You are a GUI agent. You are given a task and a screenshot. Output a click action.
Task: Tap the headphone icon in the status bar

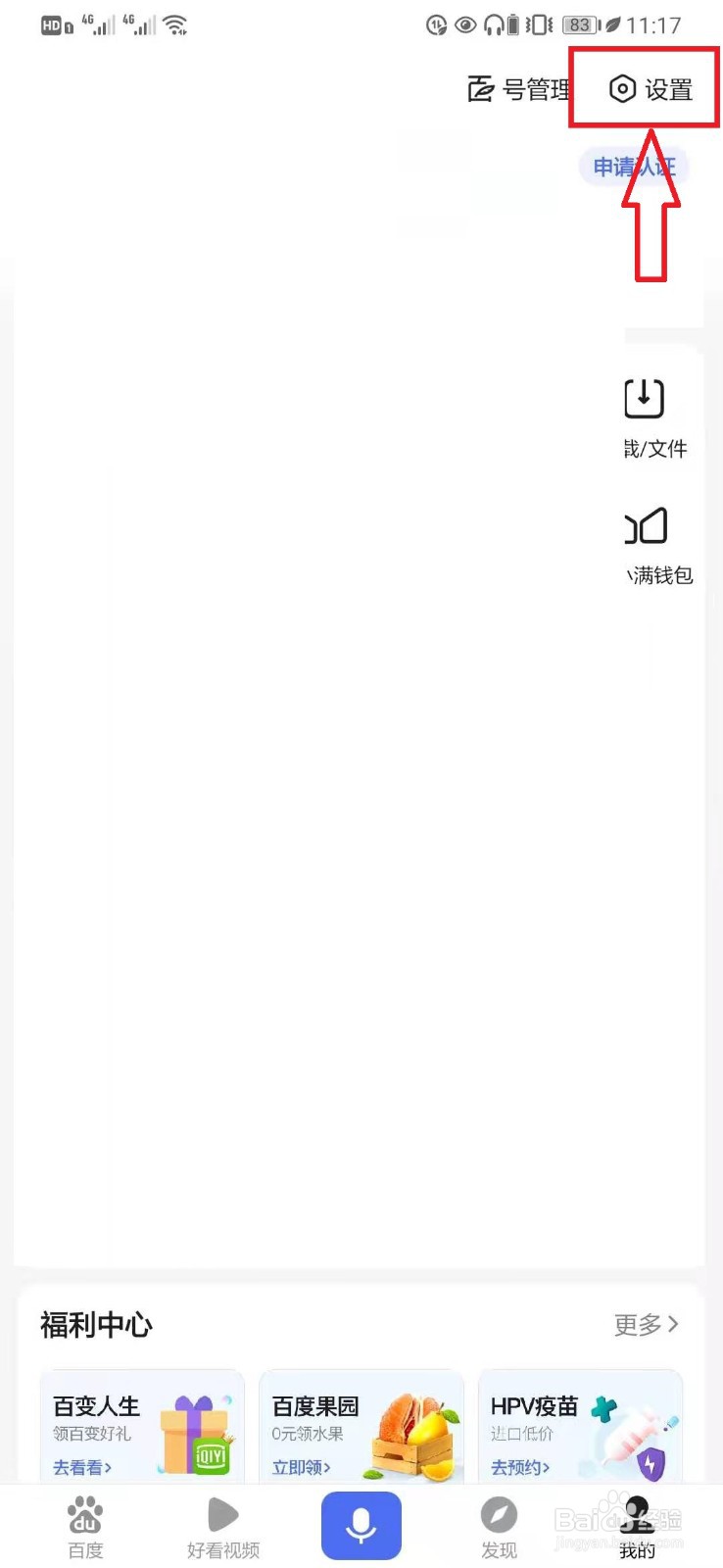point(495,25)
